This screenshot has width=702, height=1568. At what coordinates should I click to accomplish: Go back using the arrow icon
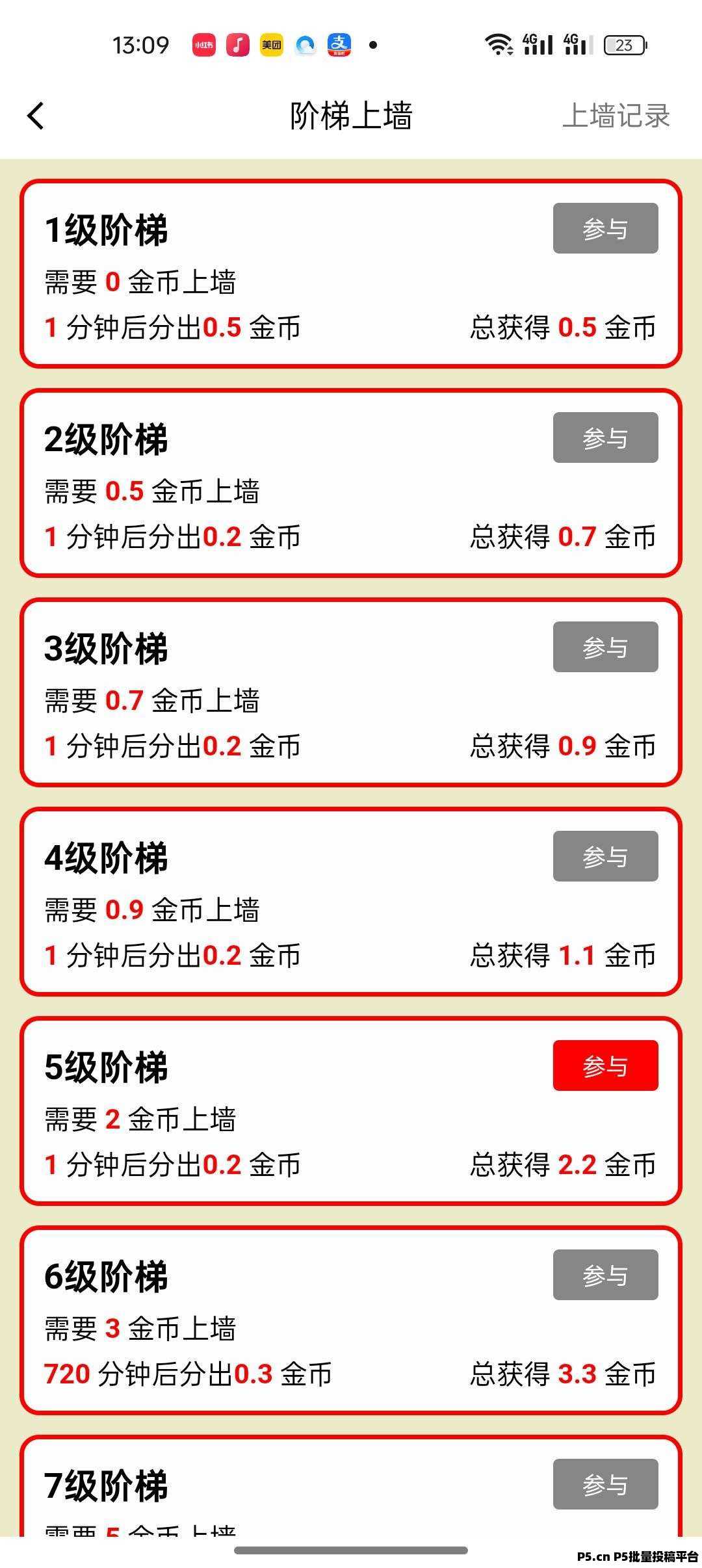click(x=36, y=116)
